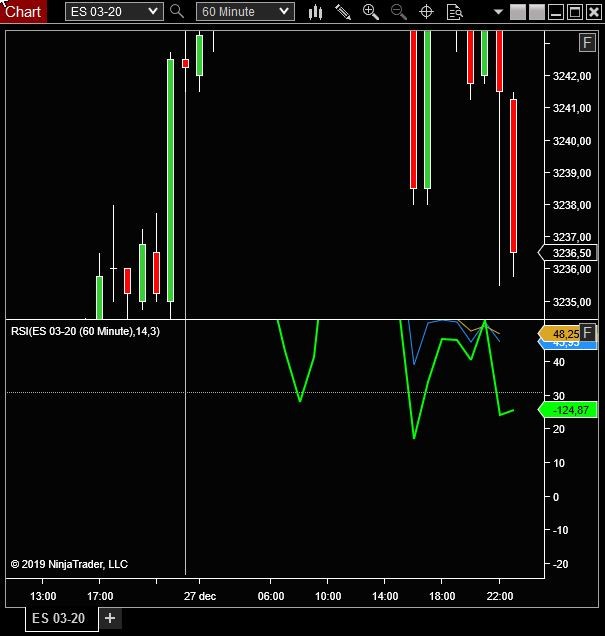Enable the crosshair cursor tool
Image resolution: width=605 pixels, height=636 pixels.
pyautogui.click(x=427, y=11)
